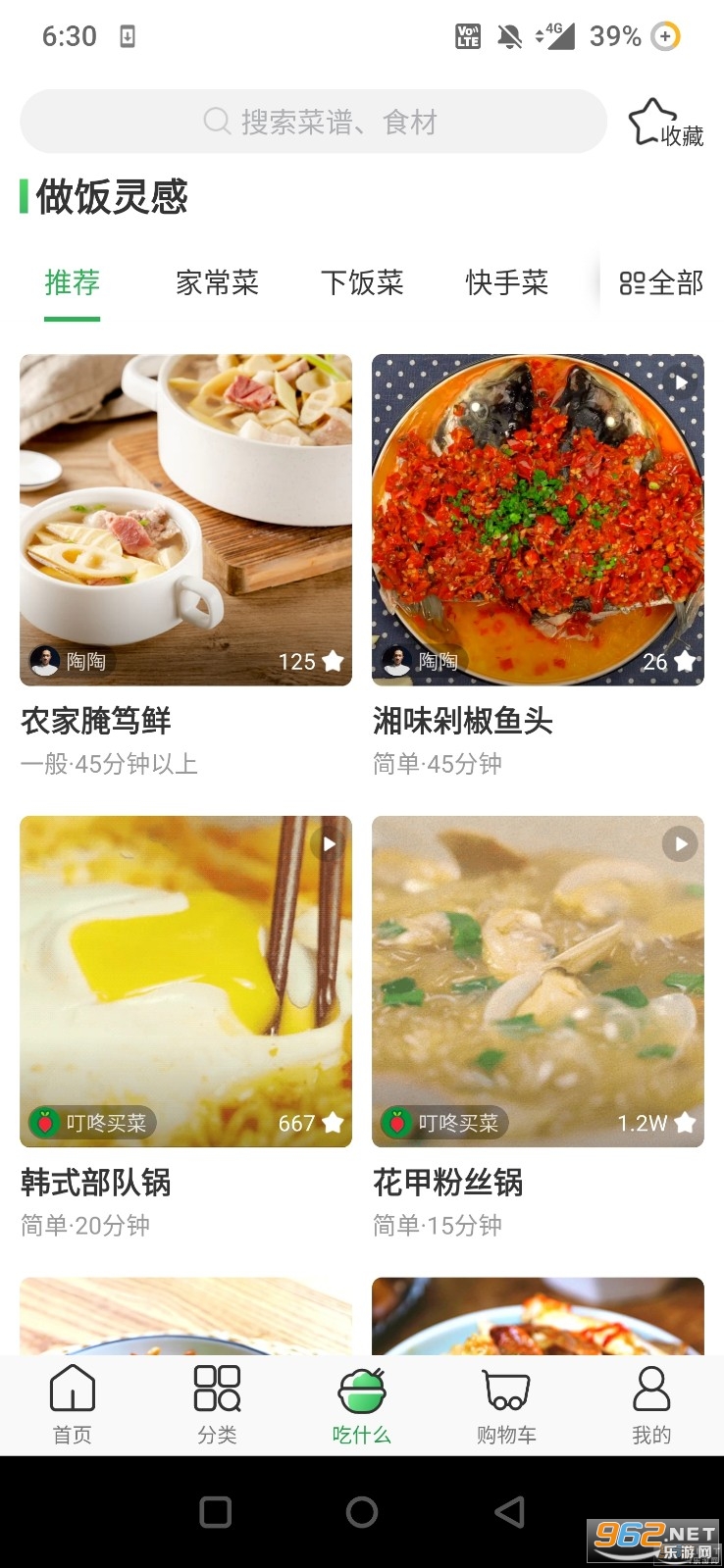724x1568 pixels.
Task: Tap the system back button
Action: pyautogui.click(x=509, y=1511)
